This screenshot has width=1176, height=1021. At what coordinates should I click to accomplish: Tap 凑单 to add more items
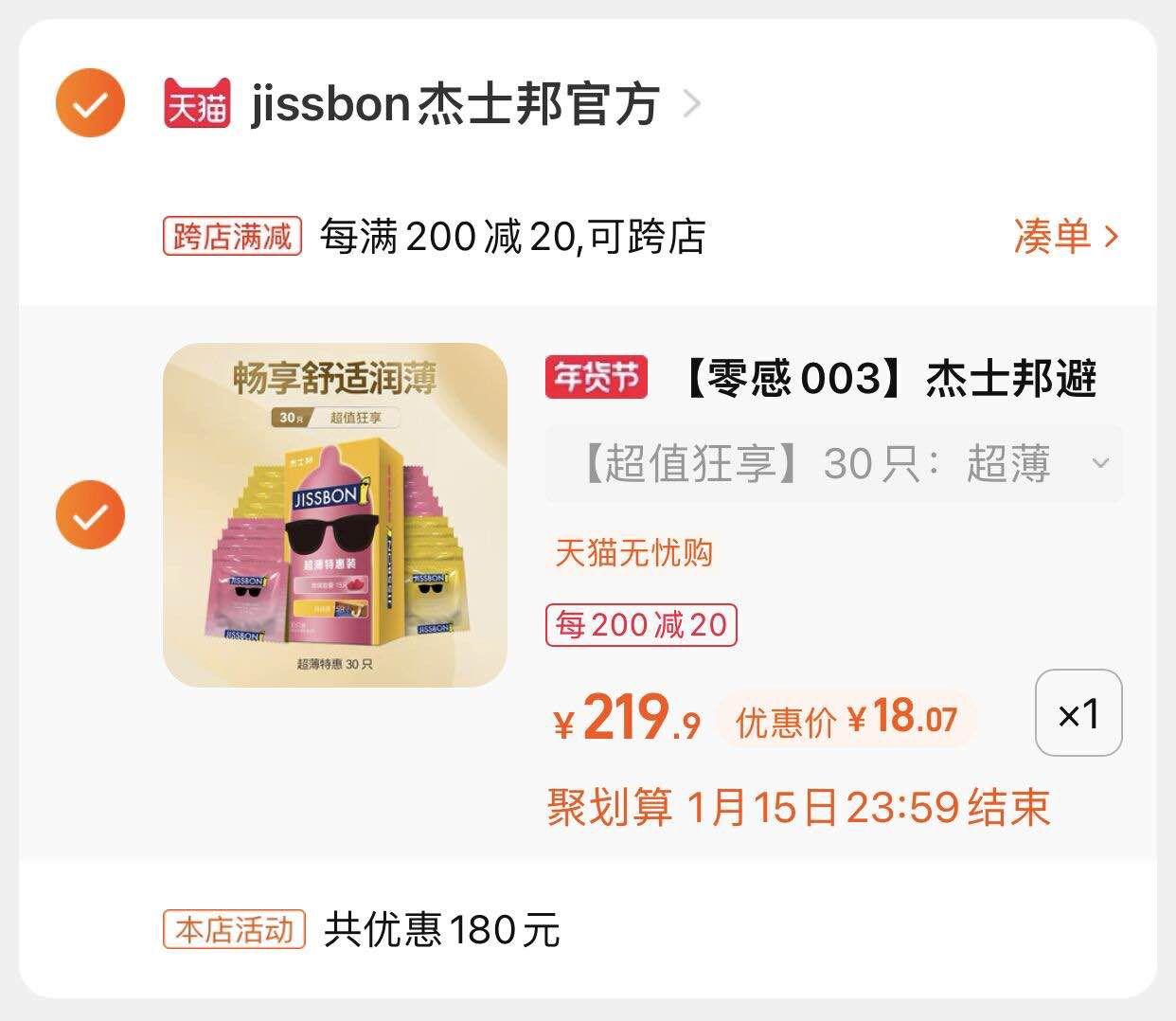[1066, 236]
